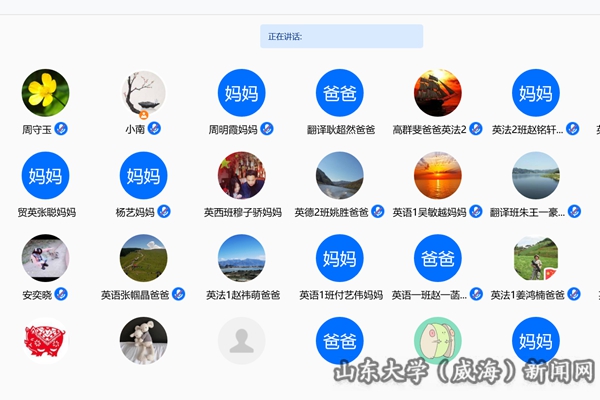Open 高群斐爸爸英法2 participant tile
The width and height of the screenshot is (600, 400).
click(x=437, y=93)
